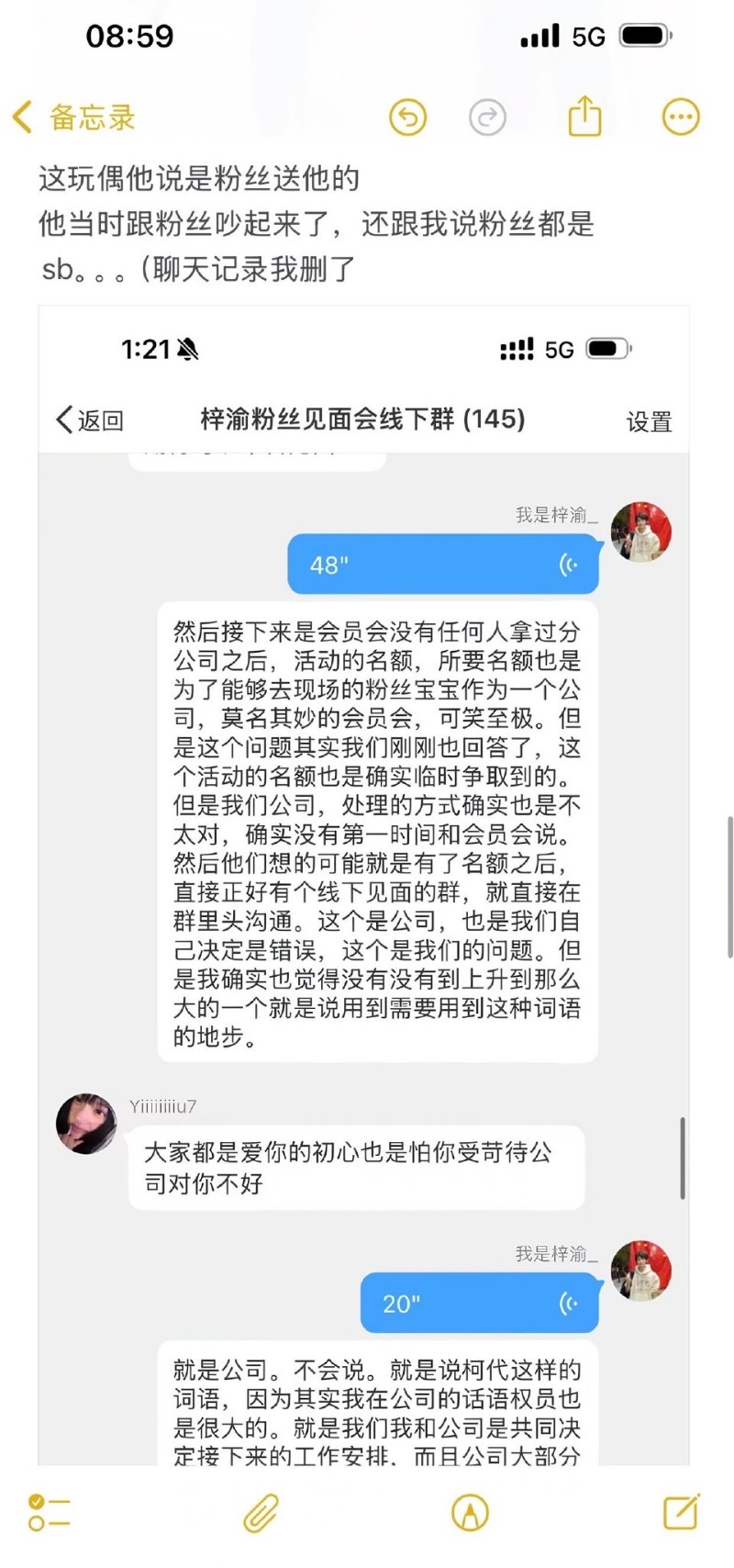
Task: Redo the last edit
Action: pos(487,118)
